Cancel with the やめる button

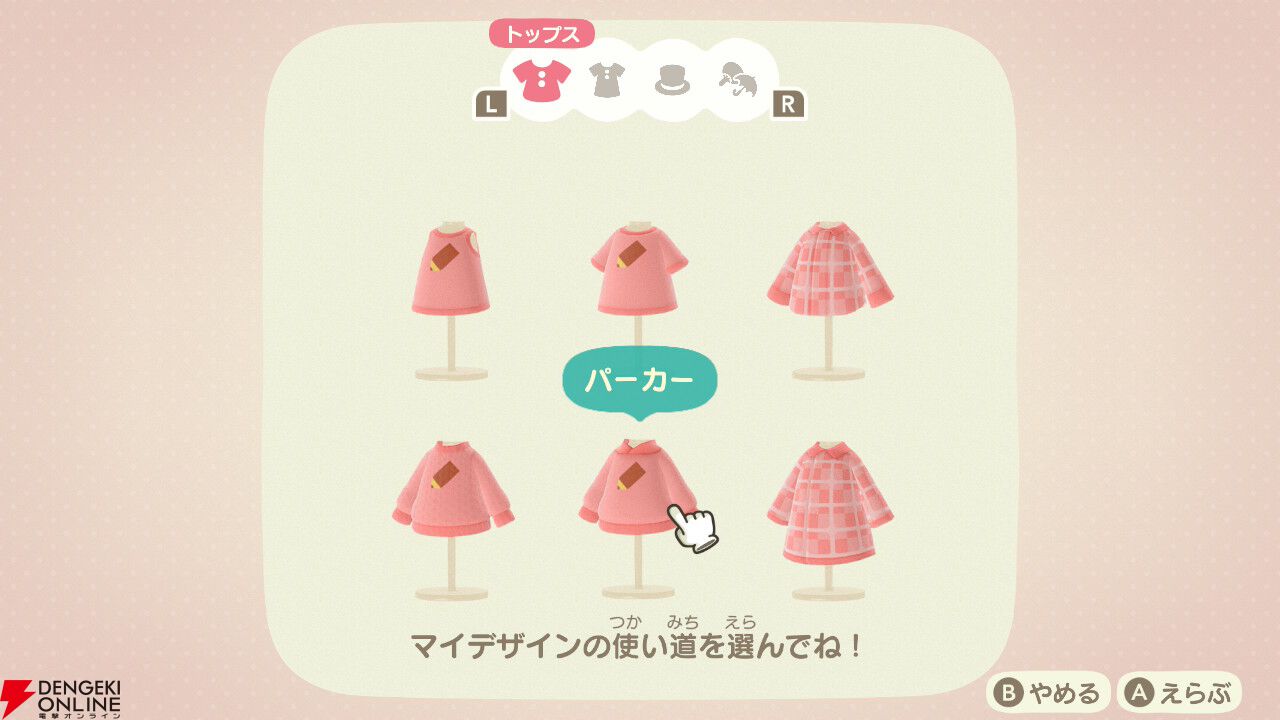pyautogui.click(x=1048, y=692)
